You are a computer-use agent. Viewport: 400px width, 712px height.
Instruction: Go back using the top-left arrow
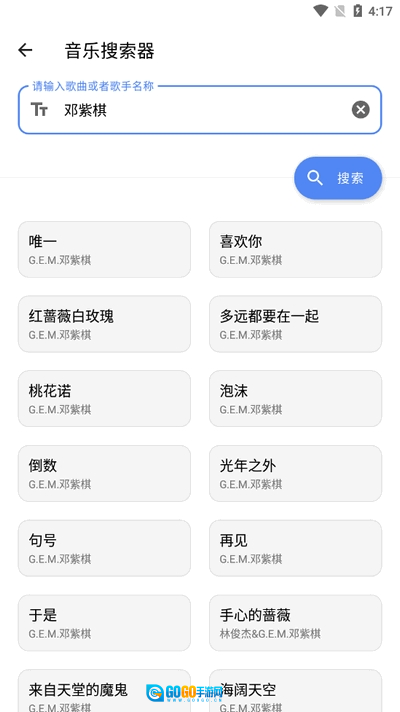coord(25,50)
